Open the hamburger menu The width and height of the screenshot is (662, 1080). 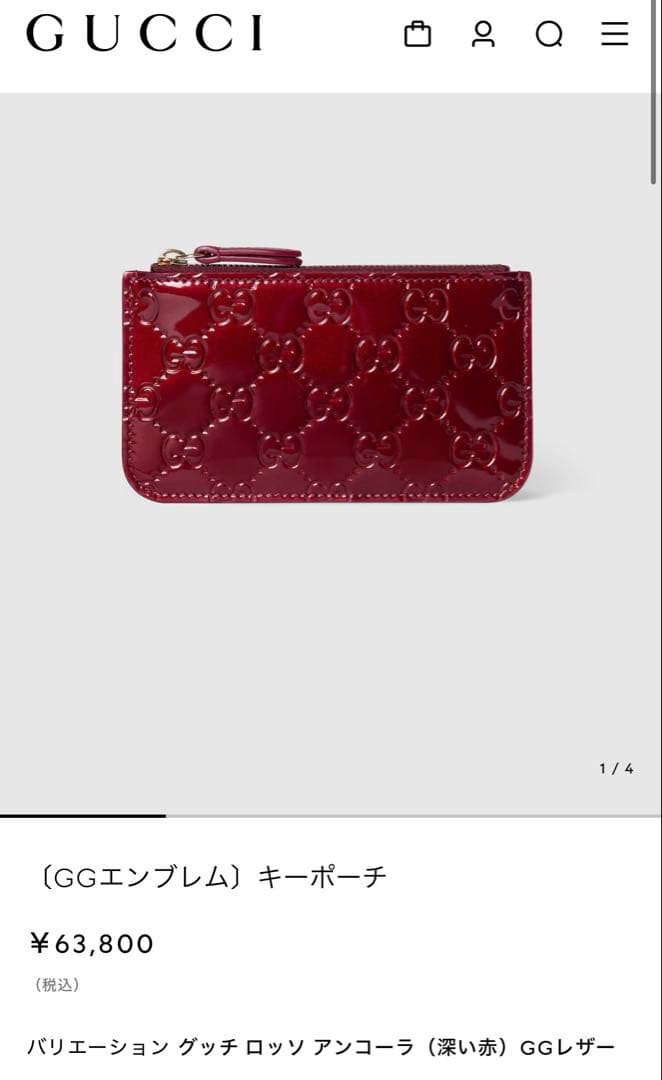tap(614, 35)
